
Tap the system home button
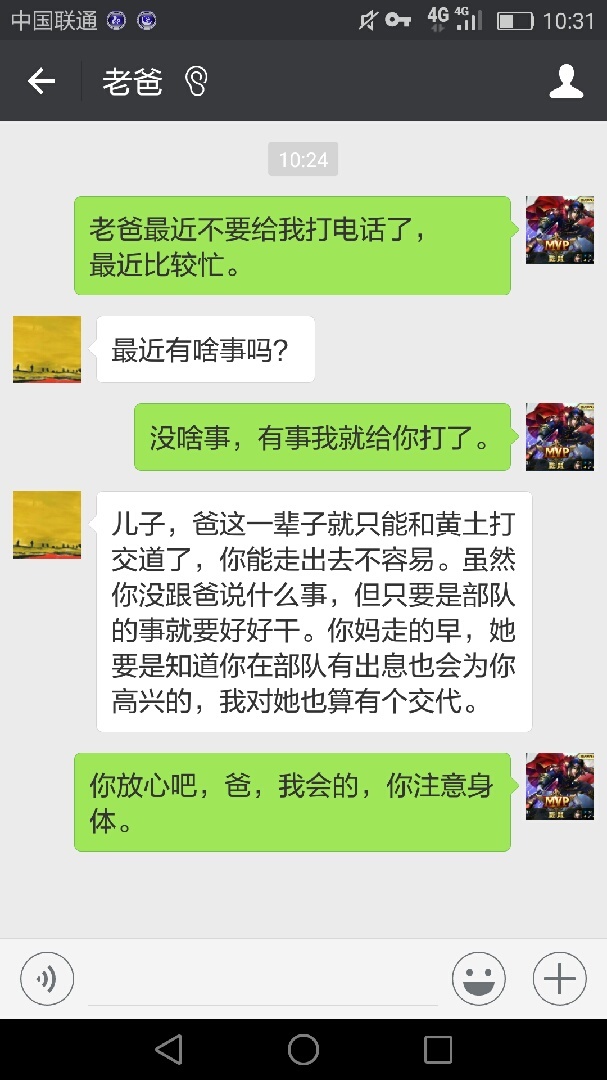[x=303, y=1049]
